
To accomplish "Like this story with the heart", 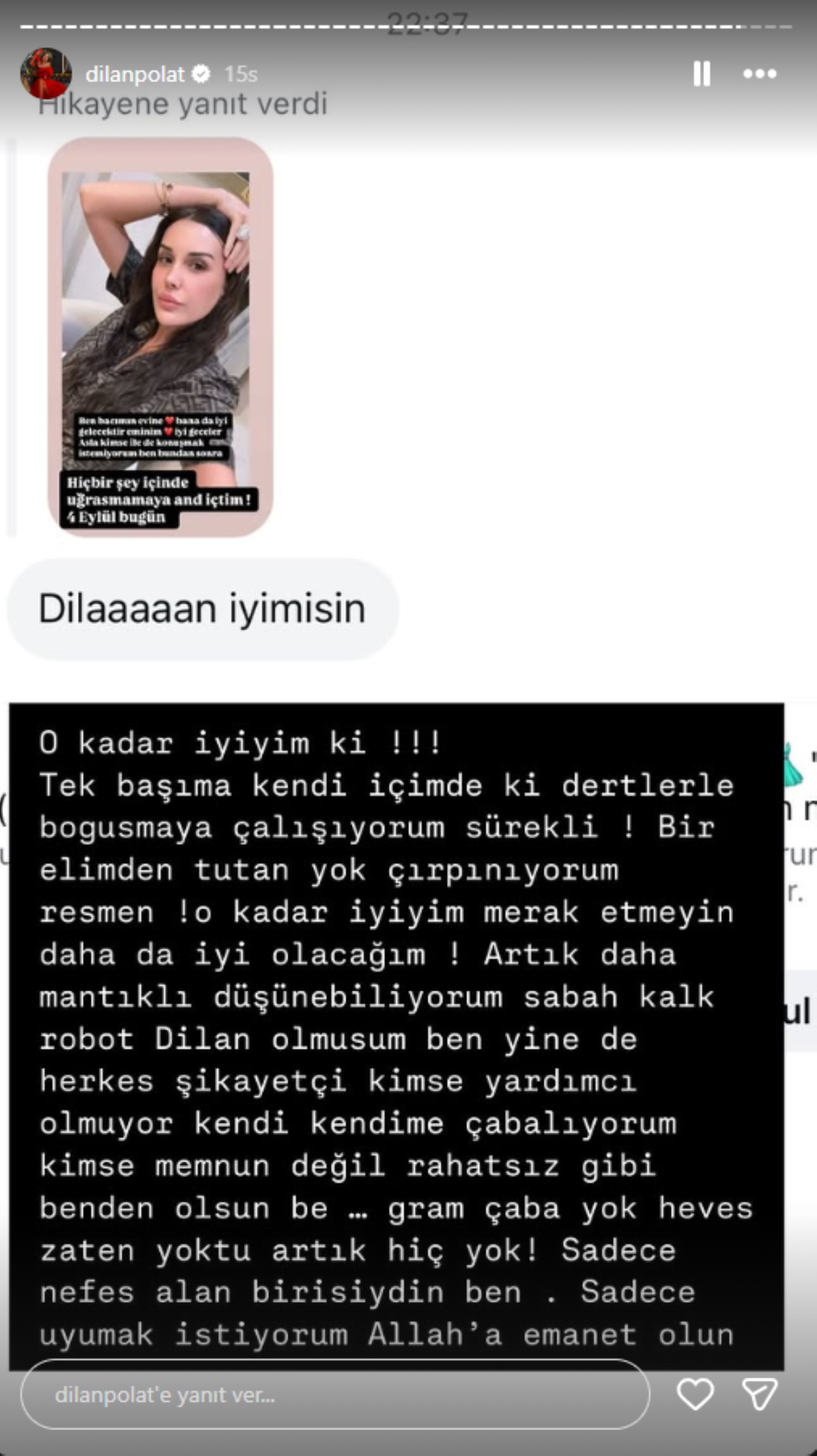I will point(695,1394).
